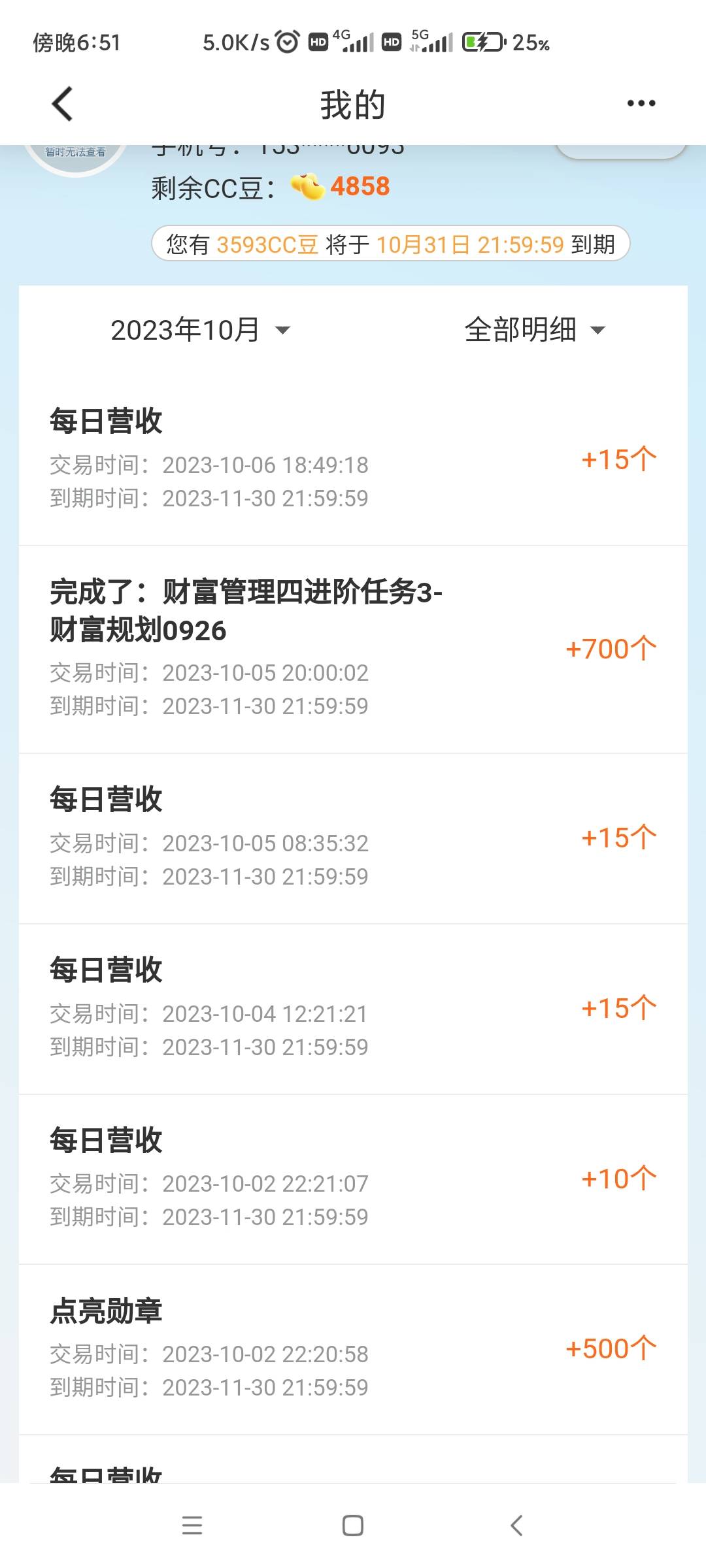Open recent apps from navigation bar
The image size is (706, 1568).
tap(192, 1526)
